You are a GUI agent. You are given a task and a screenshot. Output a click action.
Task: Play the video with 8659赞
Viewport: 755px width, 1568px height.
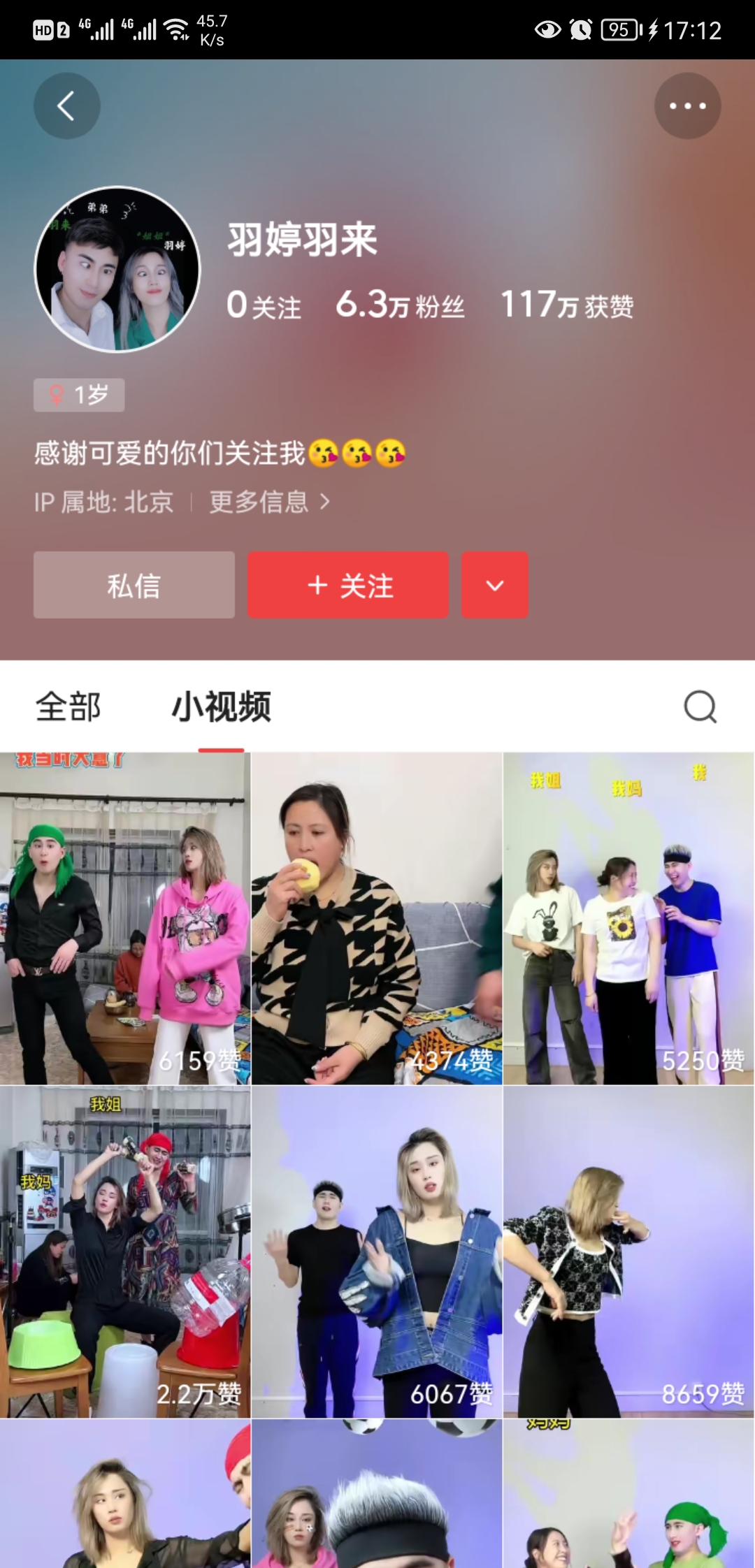click(628, 1251)
